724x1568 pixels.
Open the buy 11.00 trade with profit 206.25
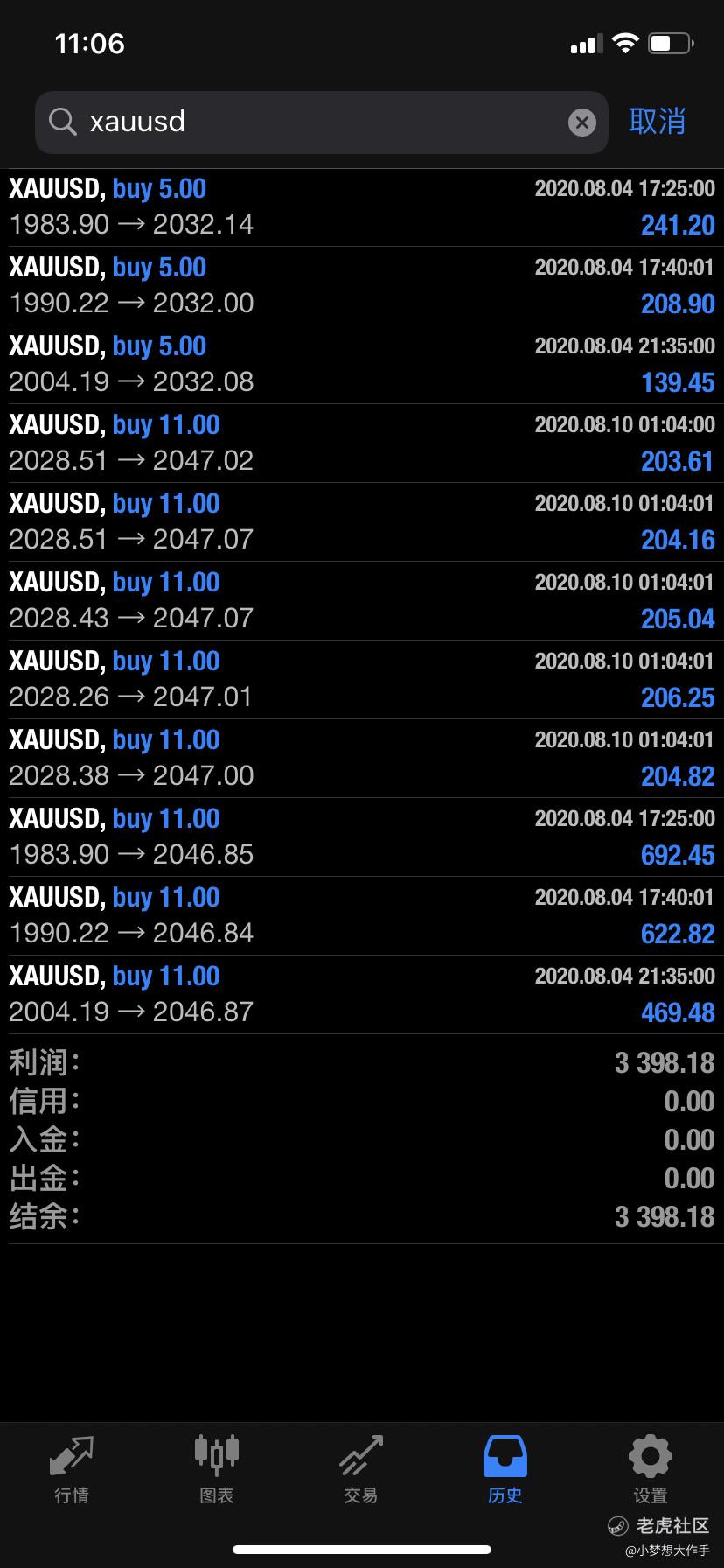click(x=362, y=680)
